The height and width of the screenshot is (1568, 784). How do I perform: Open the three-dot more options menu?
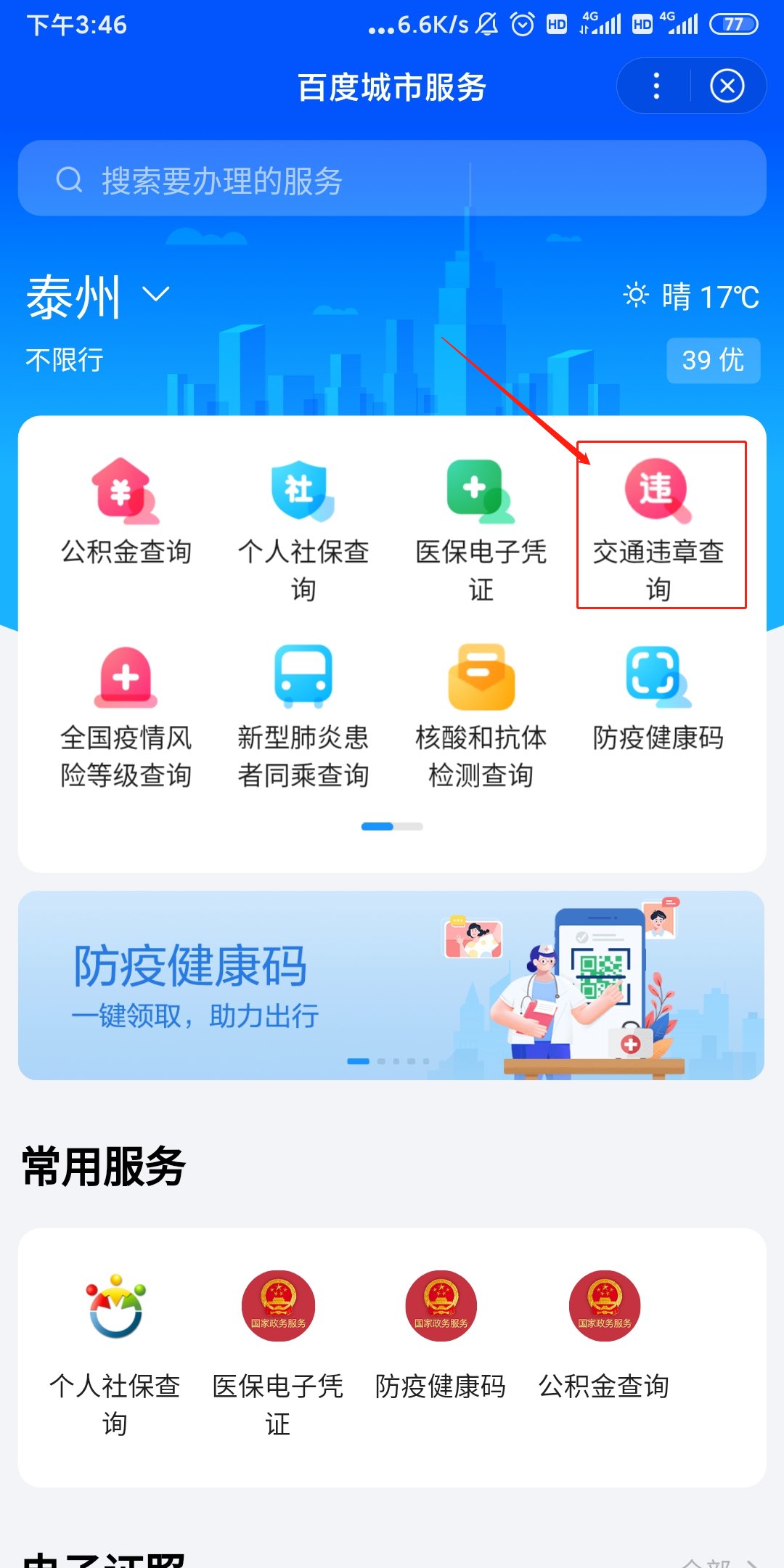(x=656, y=86)
